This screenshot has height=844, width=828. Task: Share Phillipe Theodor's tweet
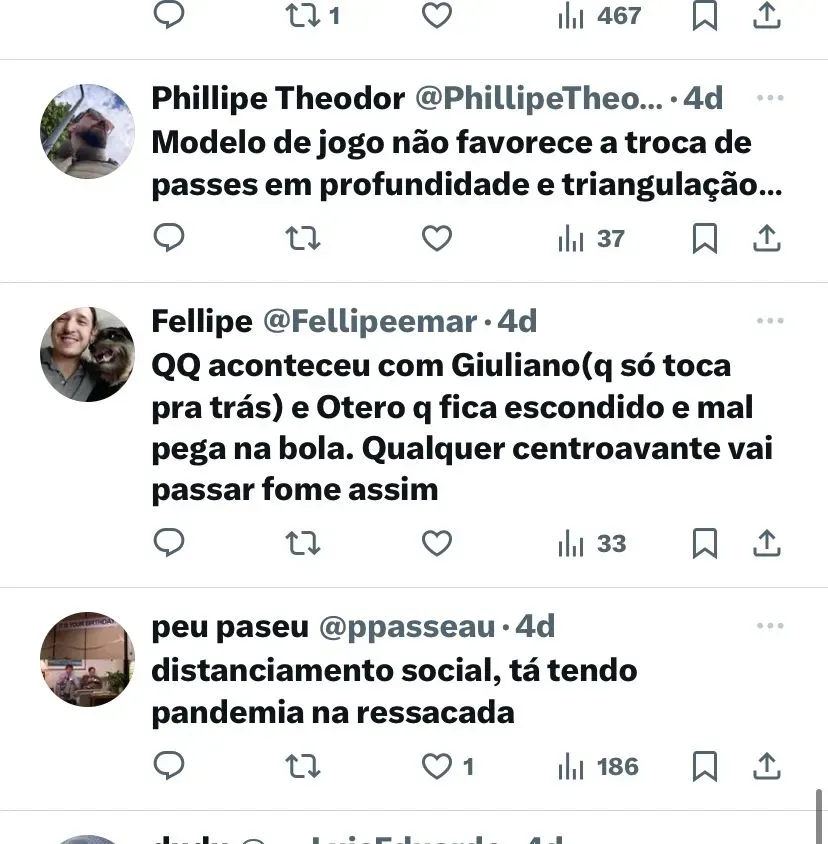point(766,238)
